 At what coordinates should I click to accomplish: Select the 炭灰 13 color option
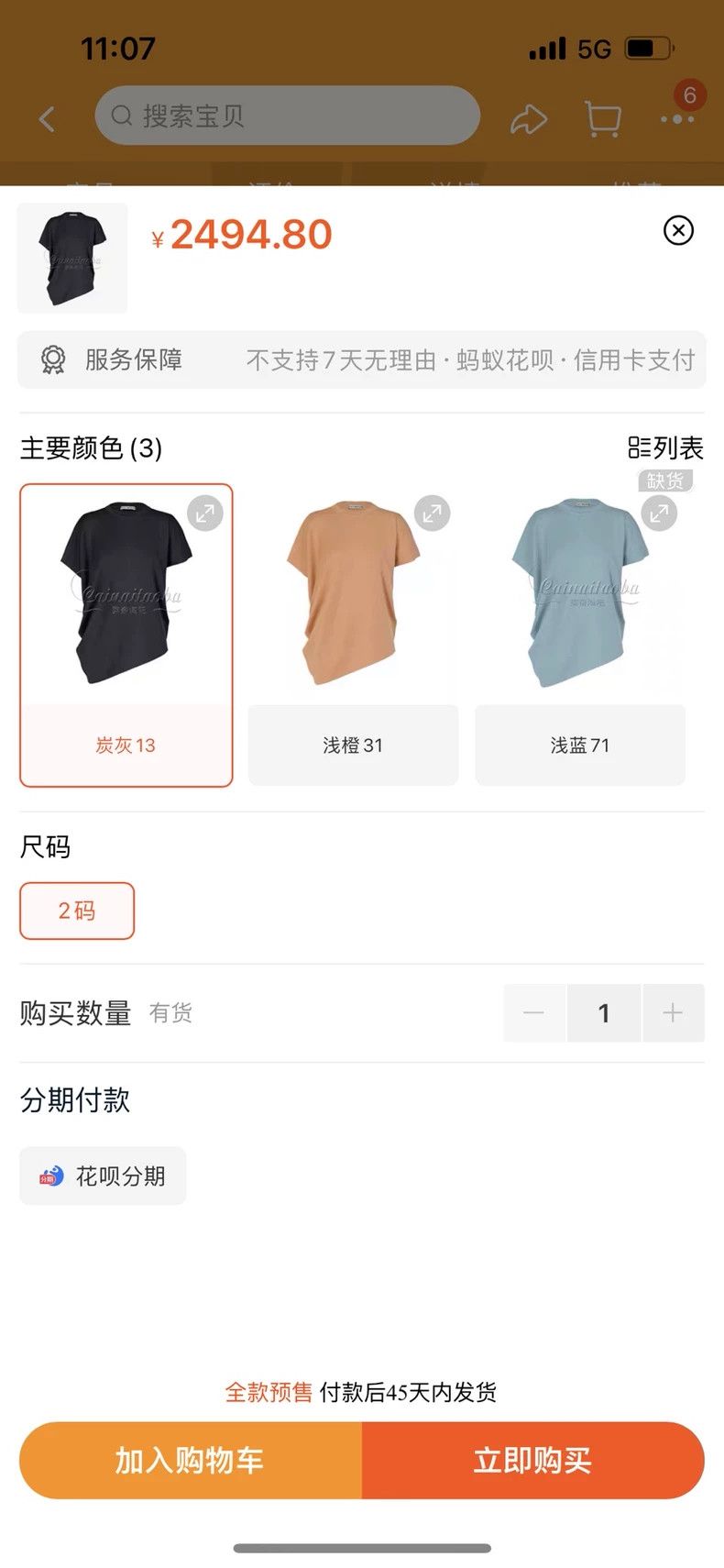tap(126, 635)
